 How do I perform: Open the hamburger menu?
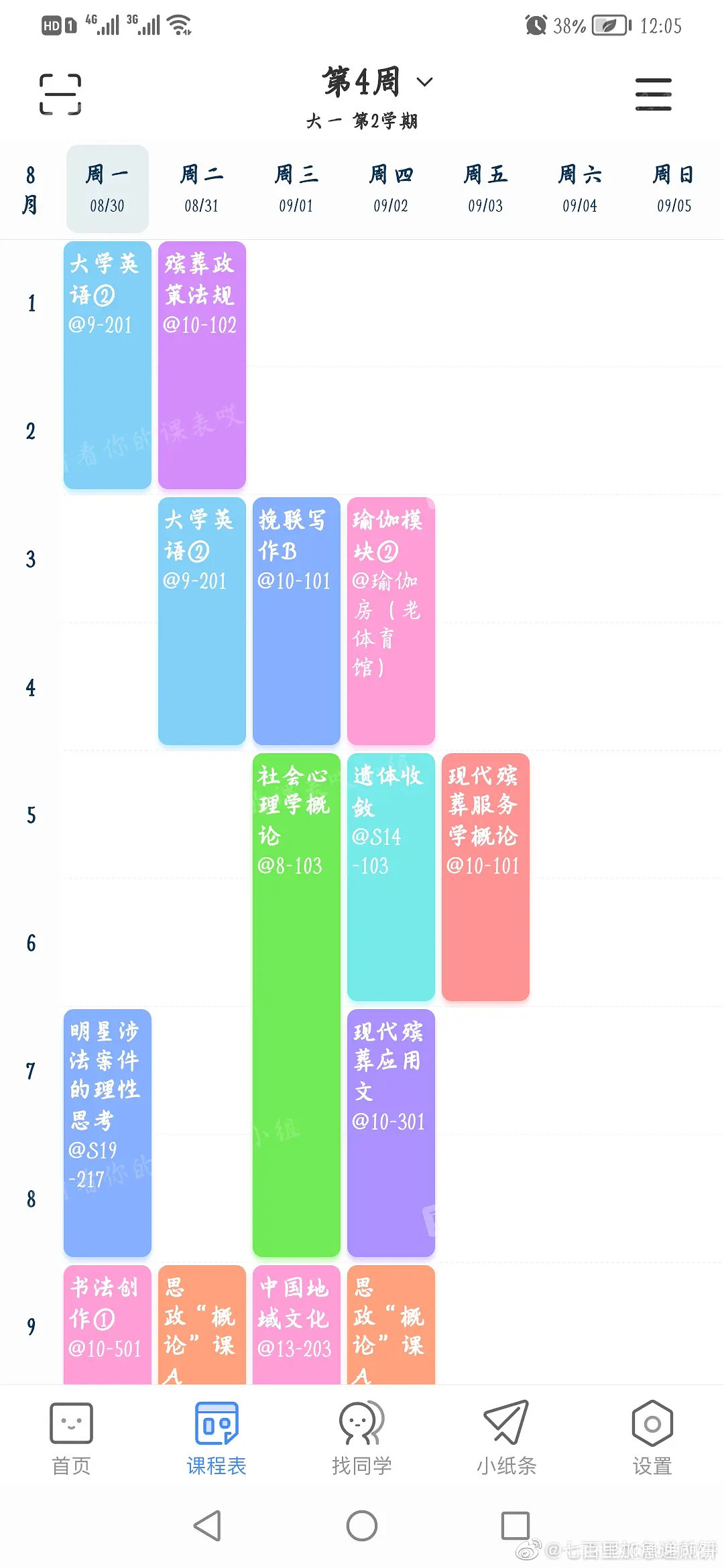pos(653,94)
